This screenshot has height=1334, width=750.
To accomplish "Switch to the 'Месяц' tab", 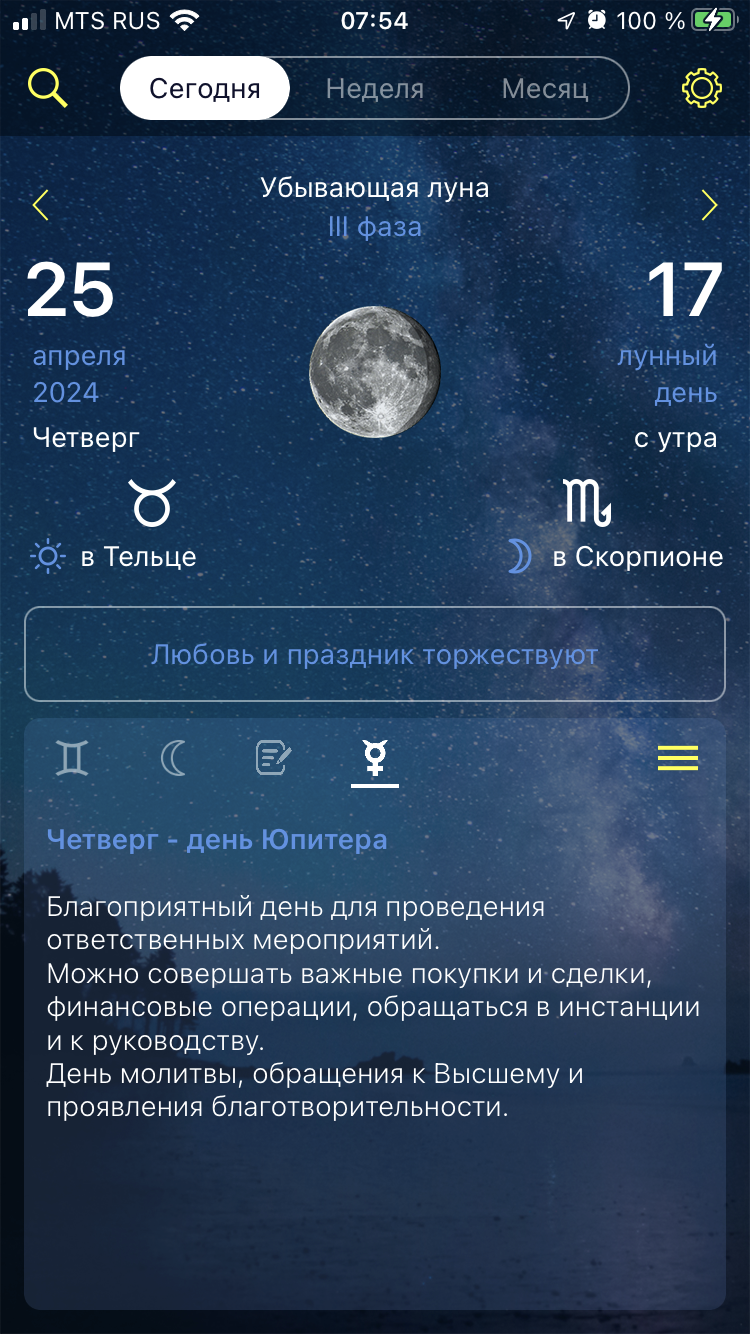I will (545, 88).
